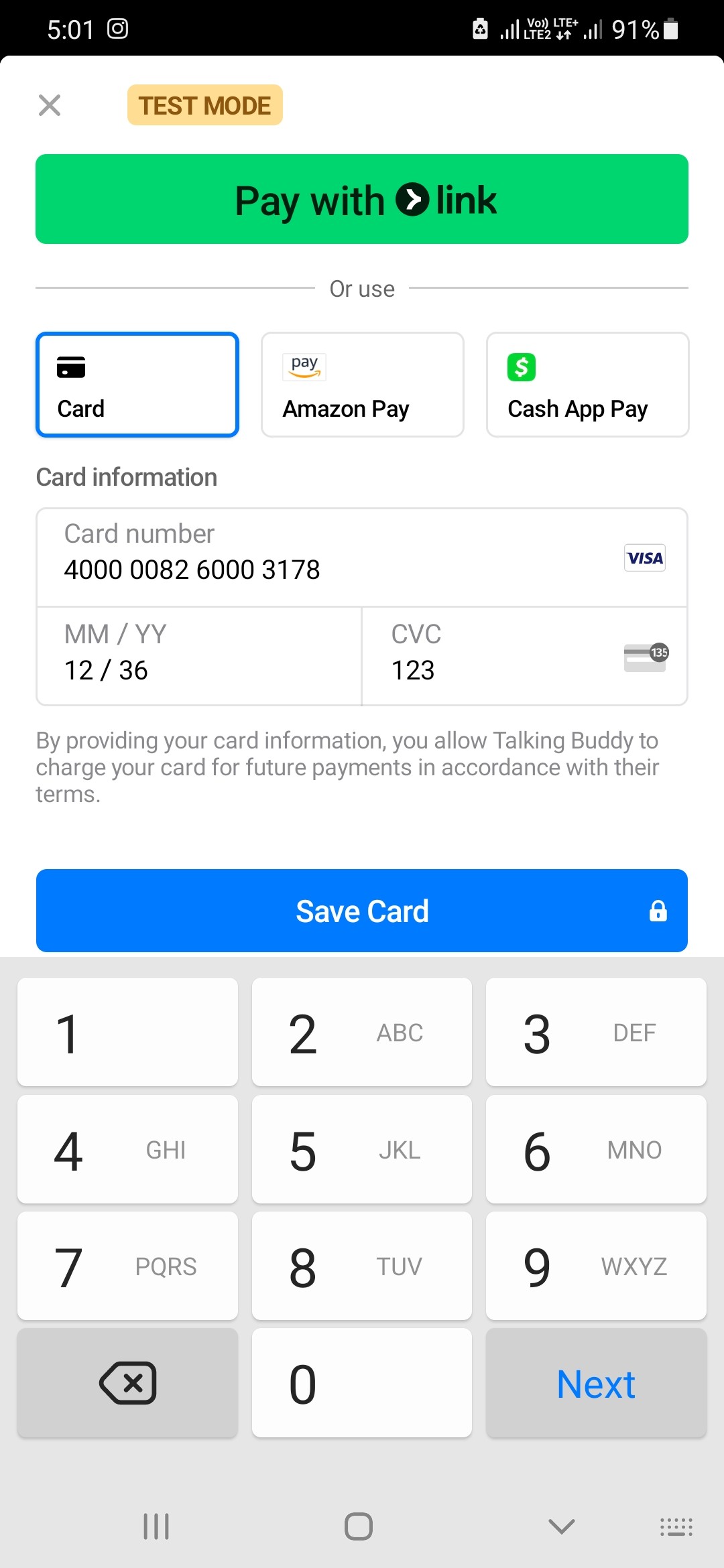
Task: Tap Next on the keypad
Action: tap(596, 1383)
